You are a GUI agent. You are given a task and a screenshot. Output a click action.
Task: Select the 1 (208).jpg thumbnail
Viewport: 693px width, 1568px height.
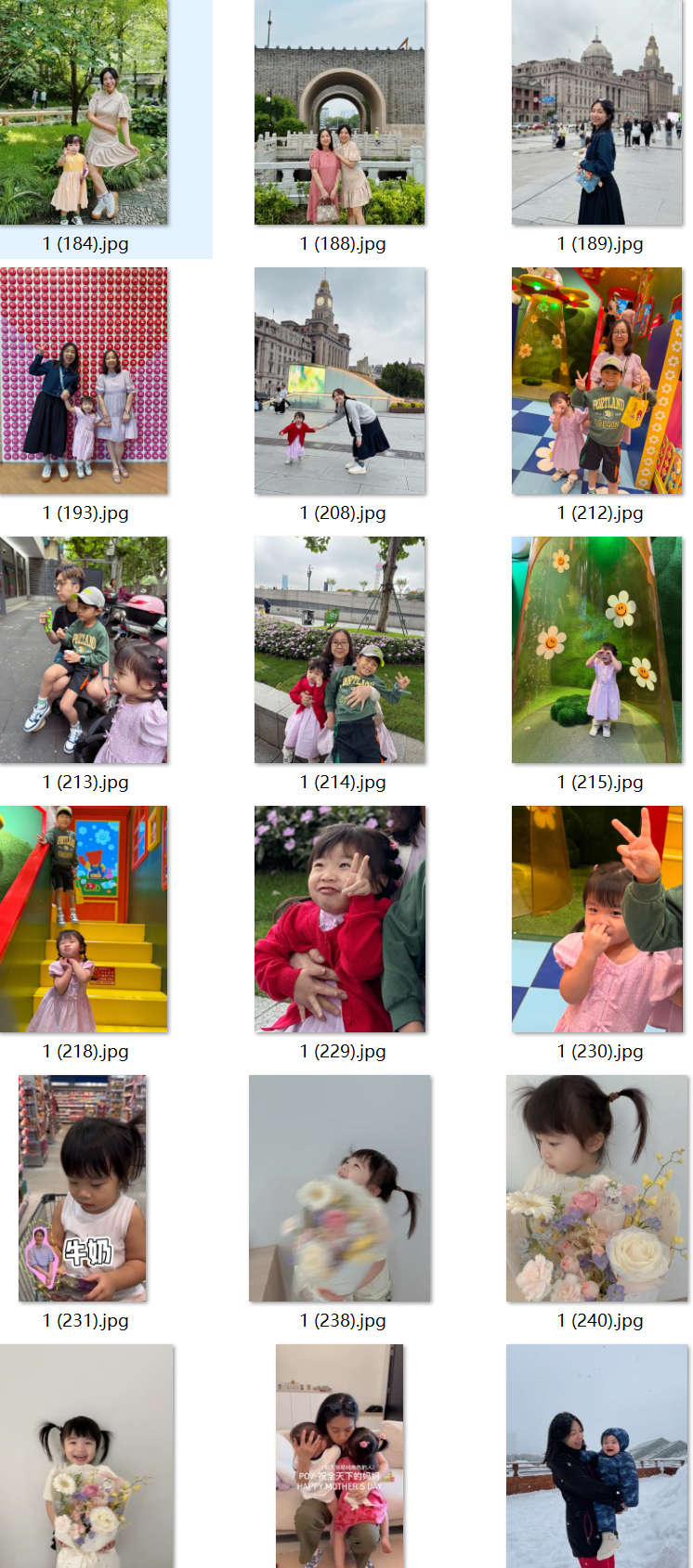(340, 381)
